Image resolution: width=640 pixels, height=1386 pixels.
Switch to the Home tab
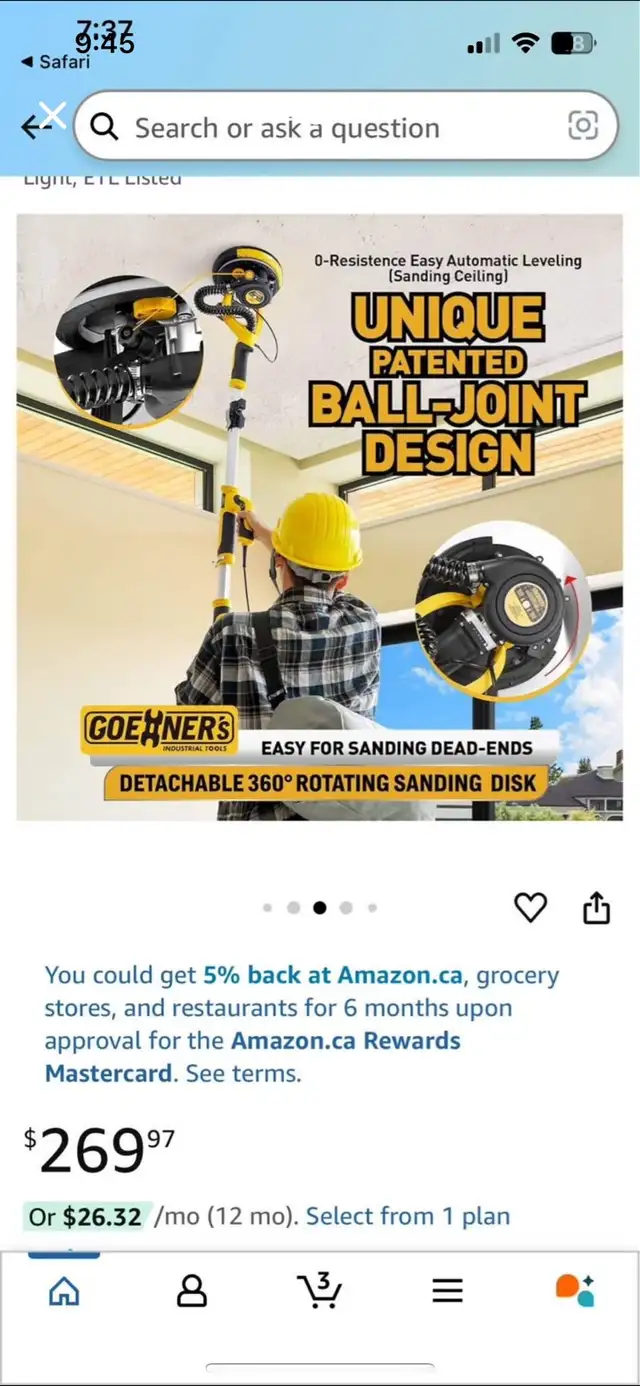click(x=64, y=1291)
